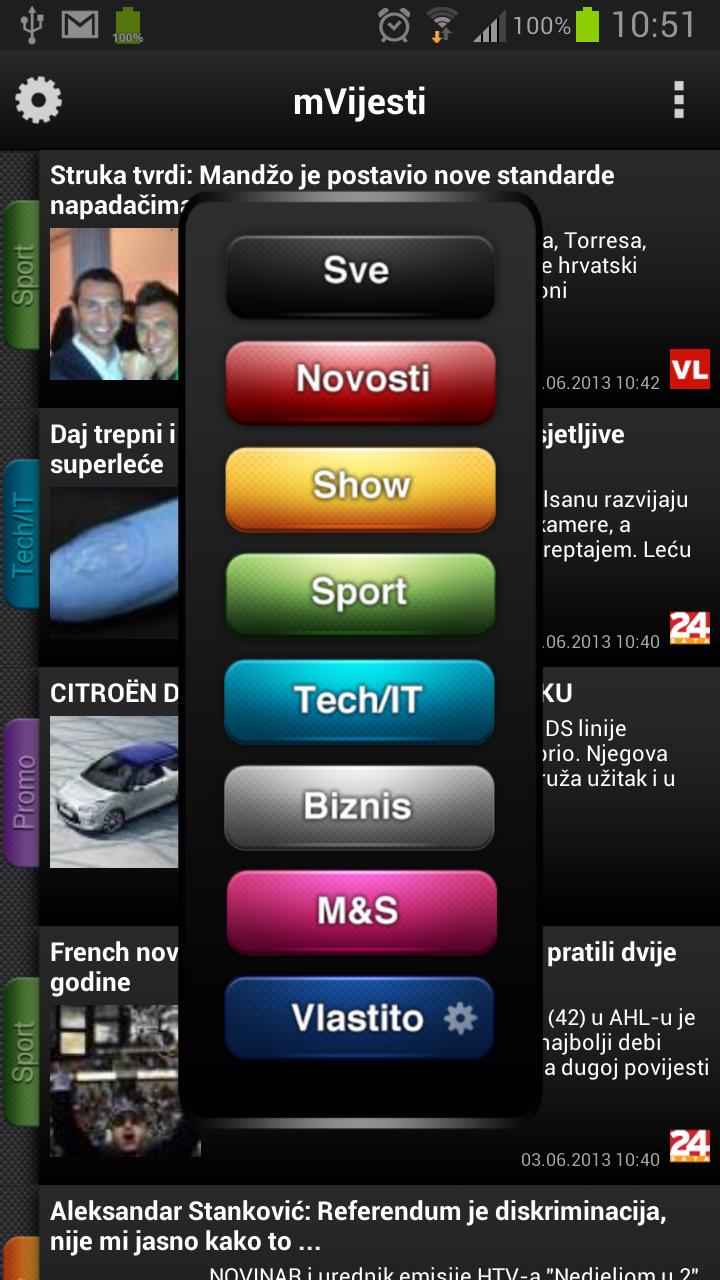This screenshot has width=720, height=1280.
Task: Open the Vlastito custom category
Action: click(360, 1018)
